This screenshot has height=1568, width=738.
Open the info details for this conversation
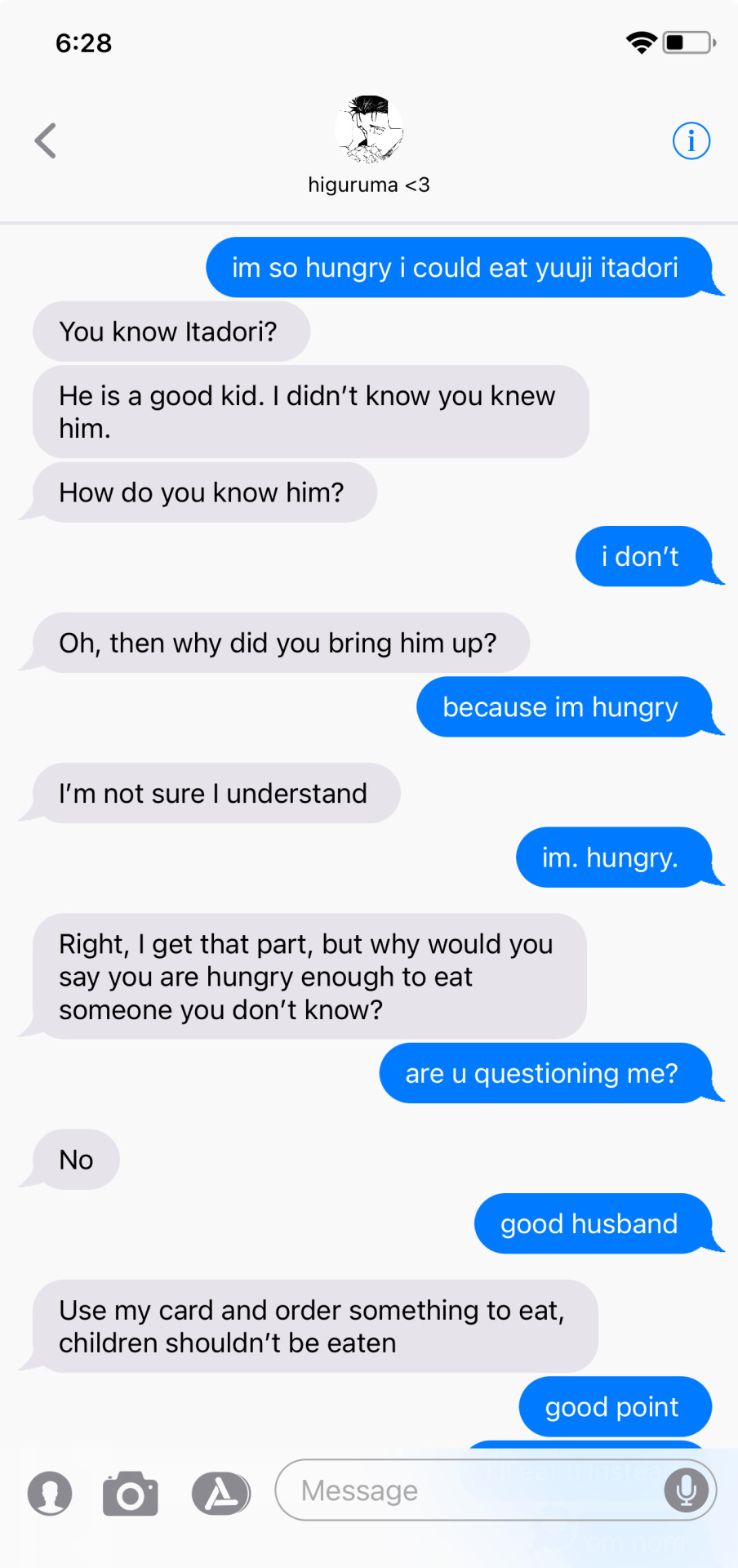691,141
